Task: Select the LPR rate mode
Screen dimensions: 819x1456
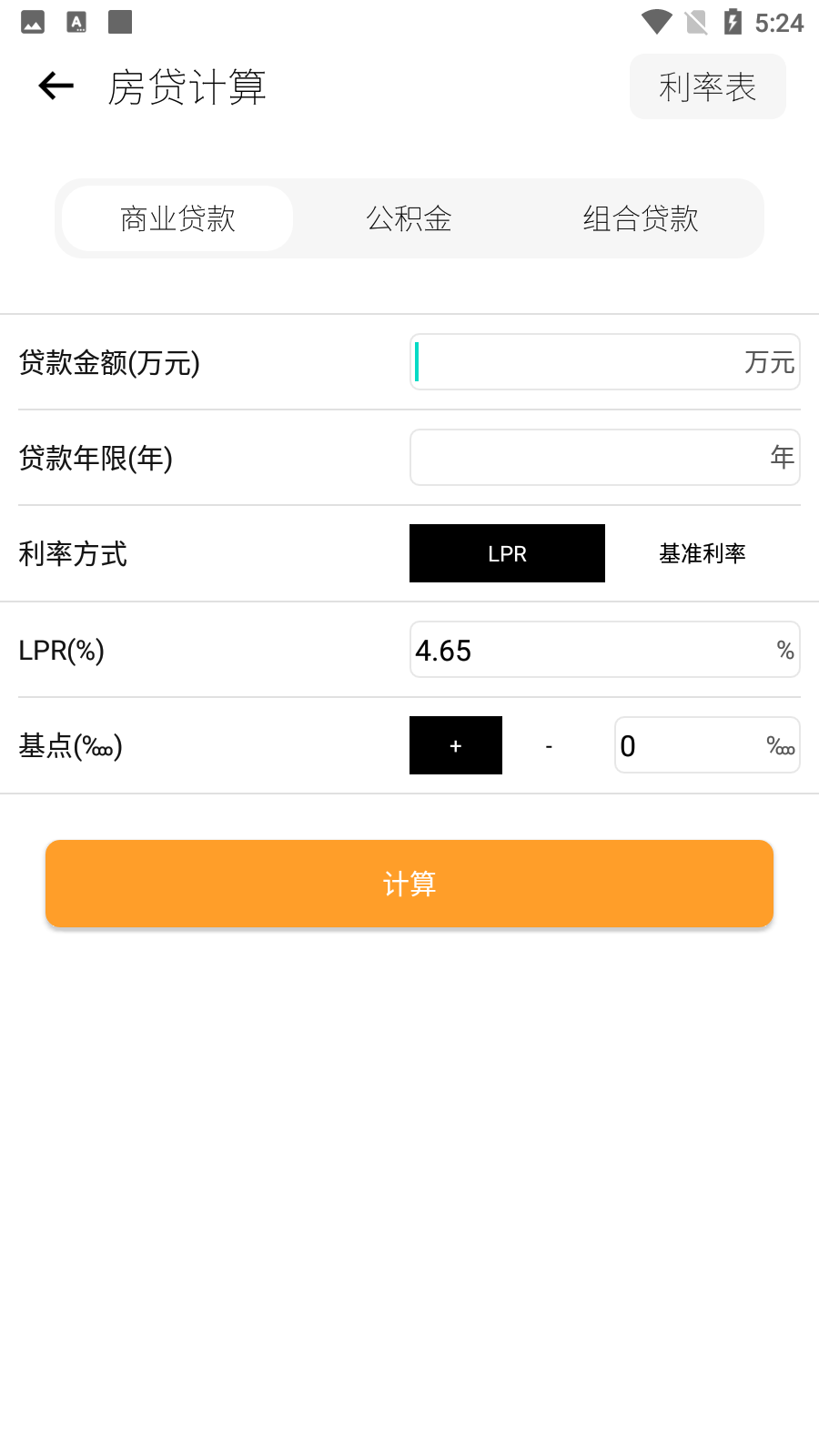Action: (507, 553)
